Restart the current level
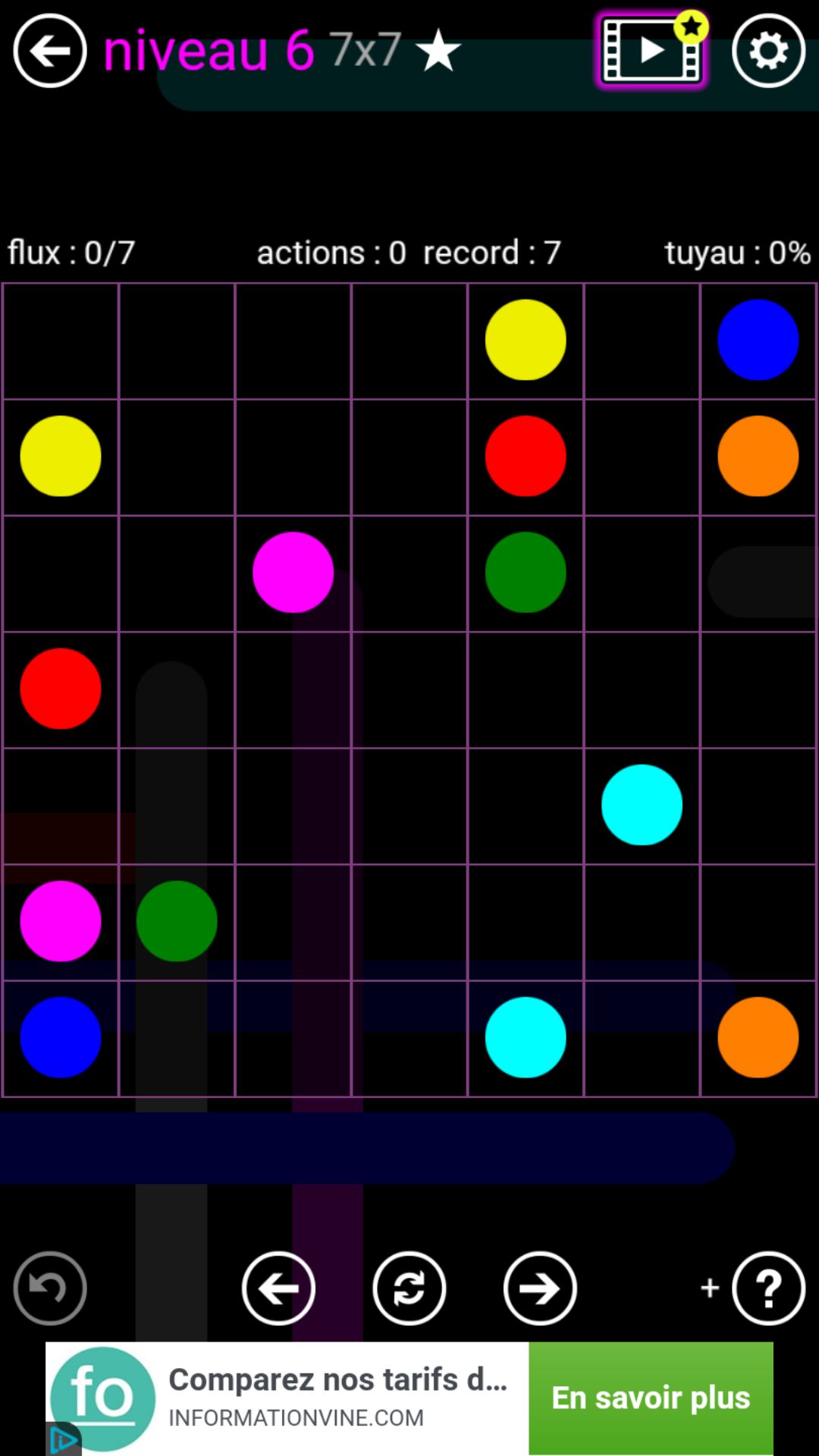 (x=409, y=1288)
